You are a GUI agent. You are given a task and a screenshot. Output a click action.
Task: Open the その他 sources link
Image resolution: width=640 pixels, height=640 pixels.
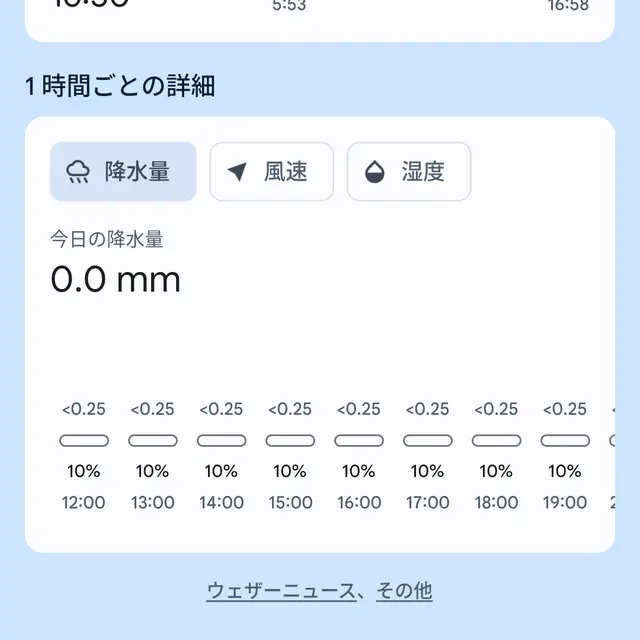tap(404, 591)
